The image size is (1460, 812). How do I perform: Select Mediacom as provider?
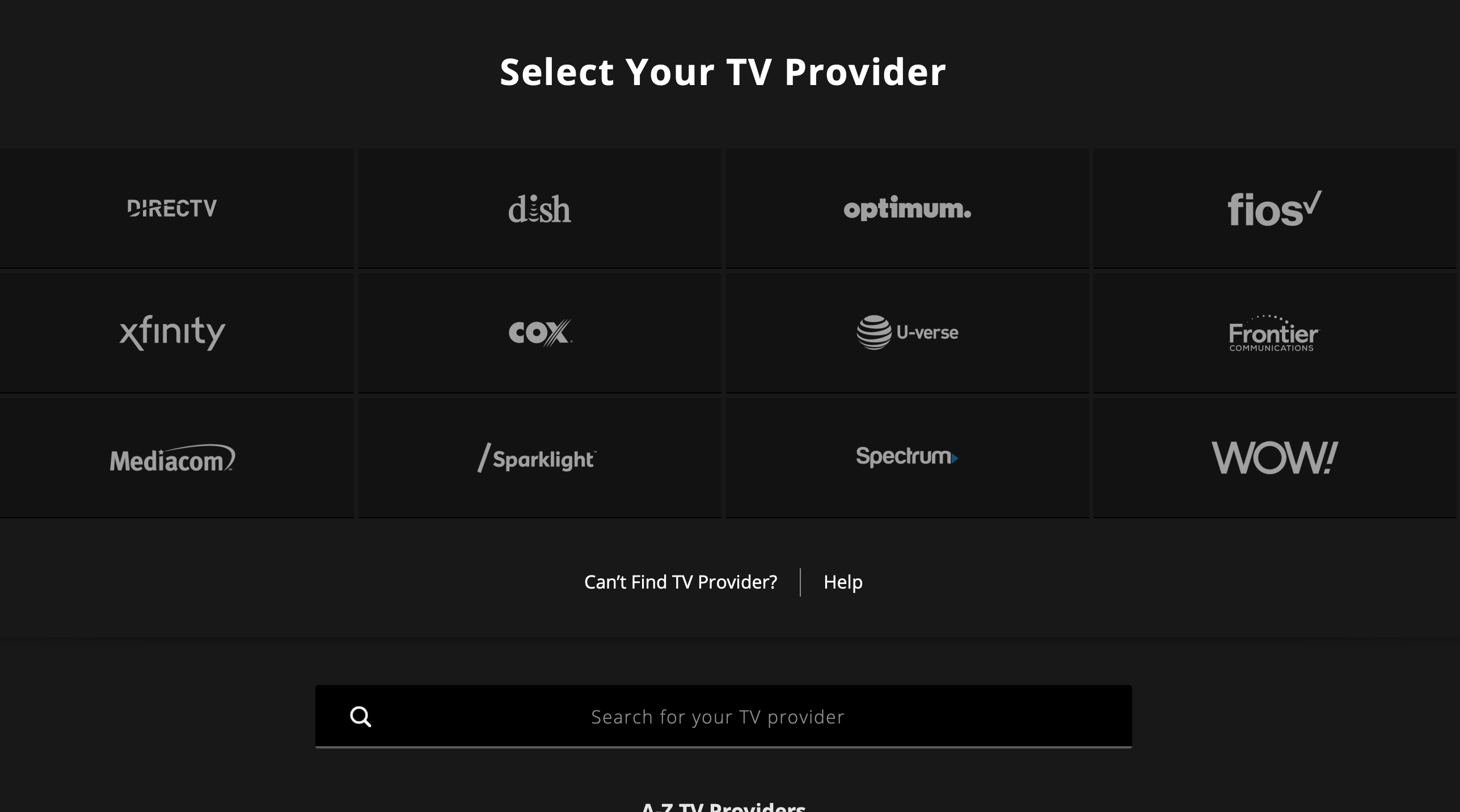(x=172, y=458)
